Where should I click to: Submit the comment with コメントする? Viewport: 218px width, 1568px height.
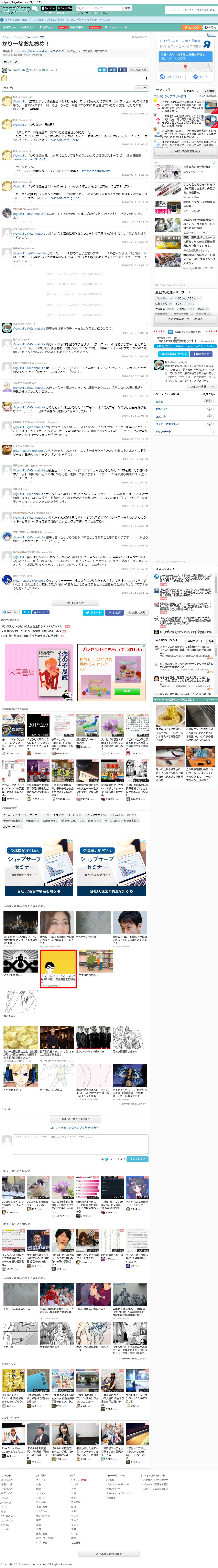[137, 1159]
